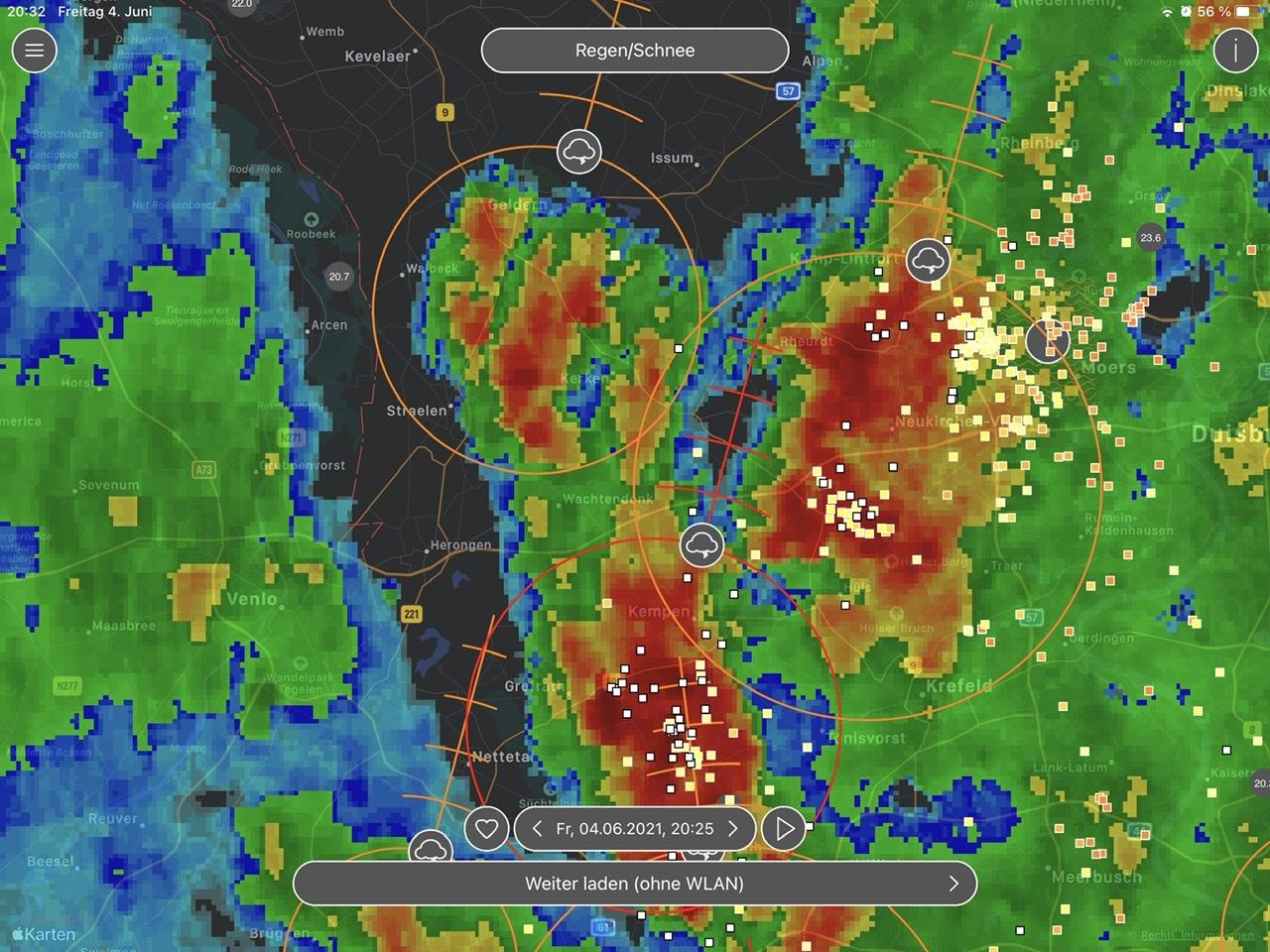Select the storm cell marker near Moers
The image size is (1270, 952).
coord(1048,341)
